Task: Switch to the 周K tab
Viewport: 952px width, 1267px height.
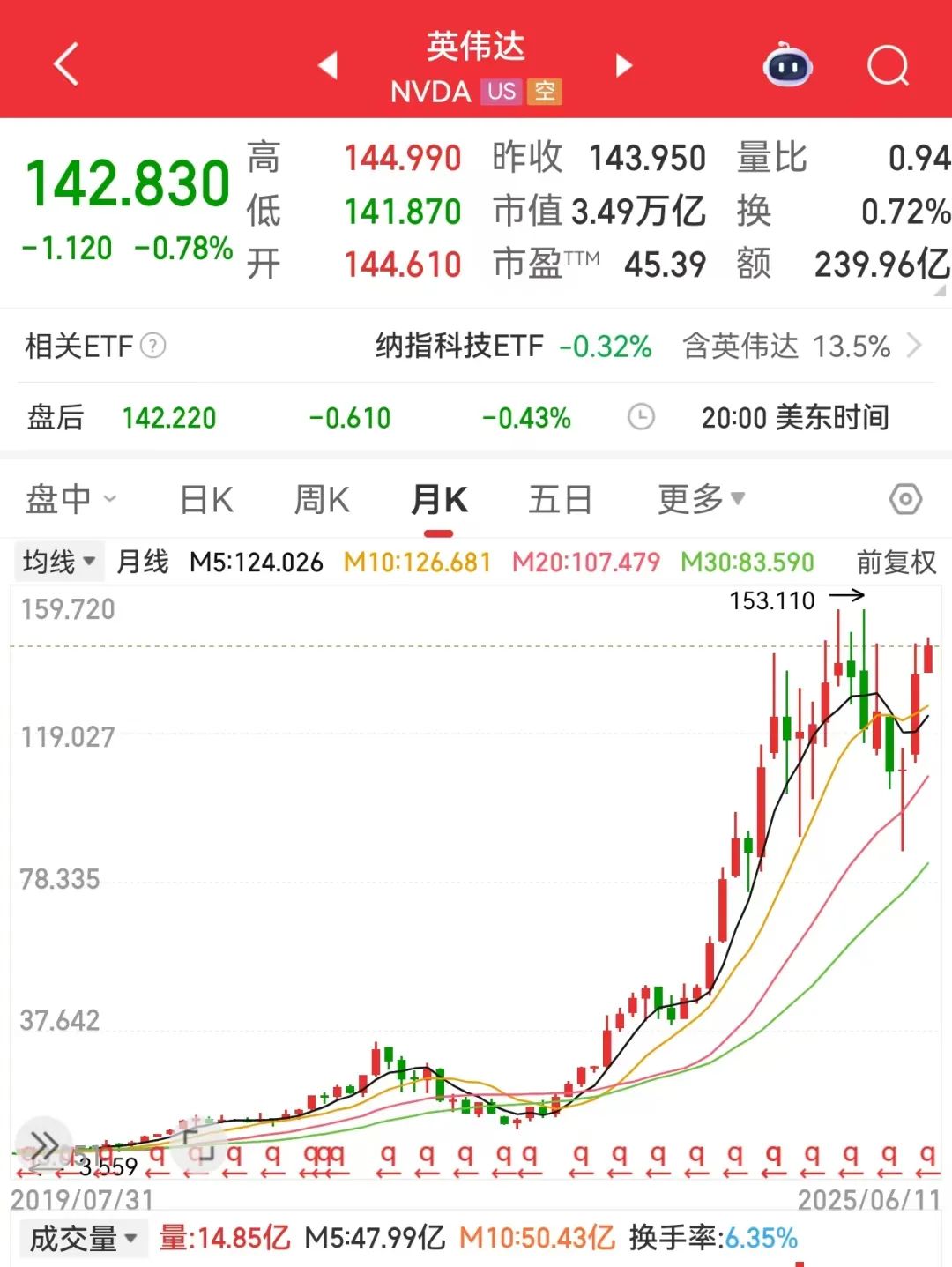Action: pos(322,500)
